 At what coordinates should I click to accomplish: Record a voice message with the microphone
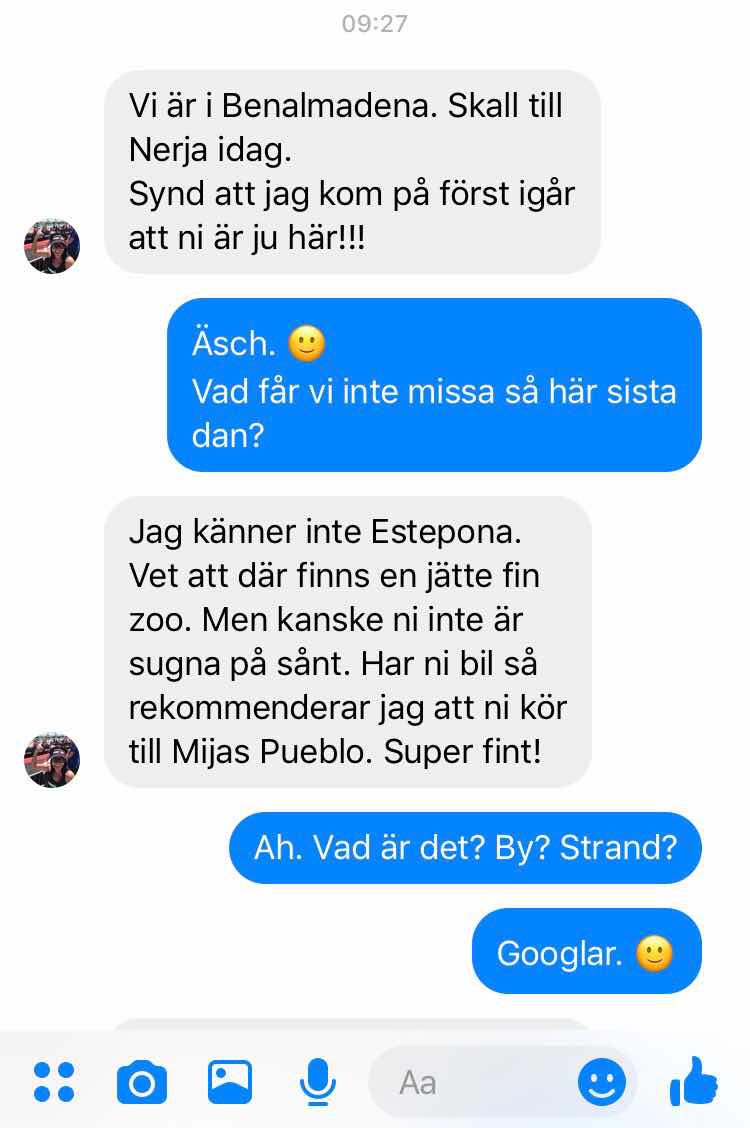click(318, 1082)
